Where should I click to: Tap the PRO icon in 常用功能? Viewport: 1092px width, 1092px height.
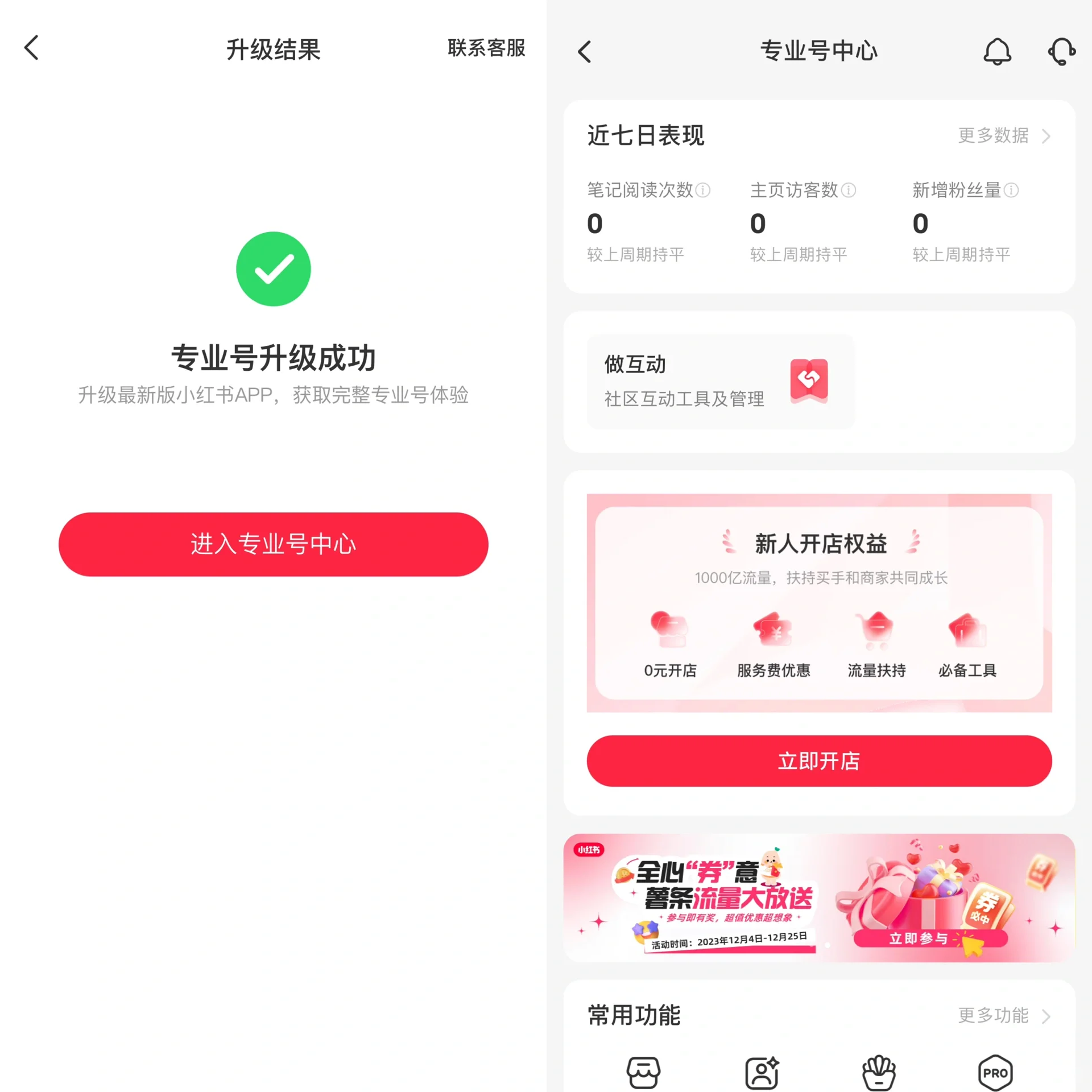click(995, 1073)
